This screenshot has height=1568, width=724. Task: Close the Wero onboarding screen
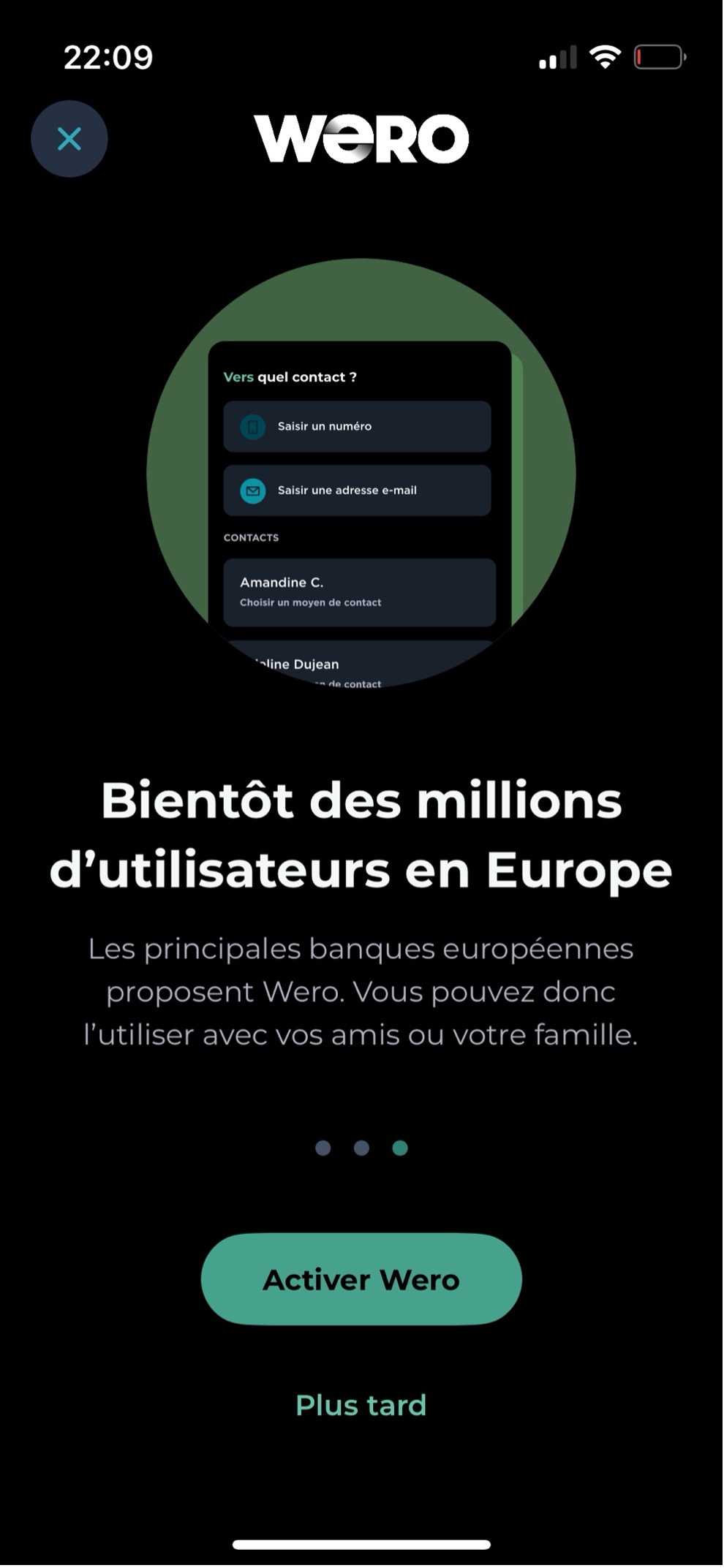click(69, 139)
